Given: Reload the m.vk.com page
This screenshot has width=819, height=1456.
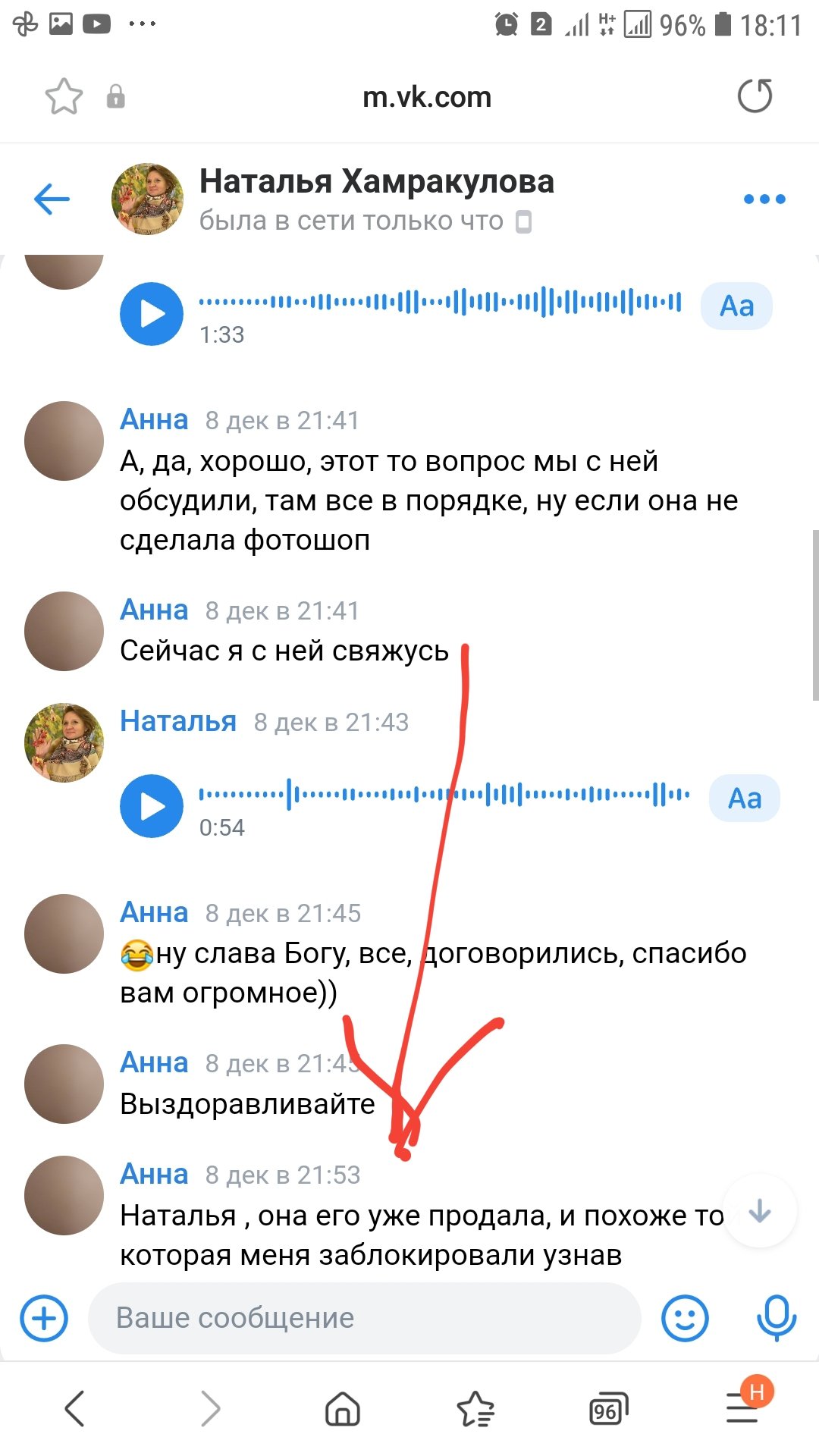Looking at the screenshot, I should tap(755, 96).
